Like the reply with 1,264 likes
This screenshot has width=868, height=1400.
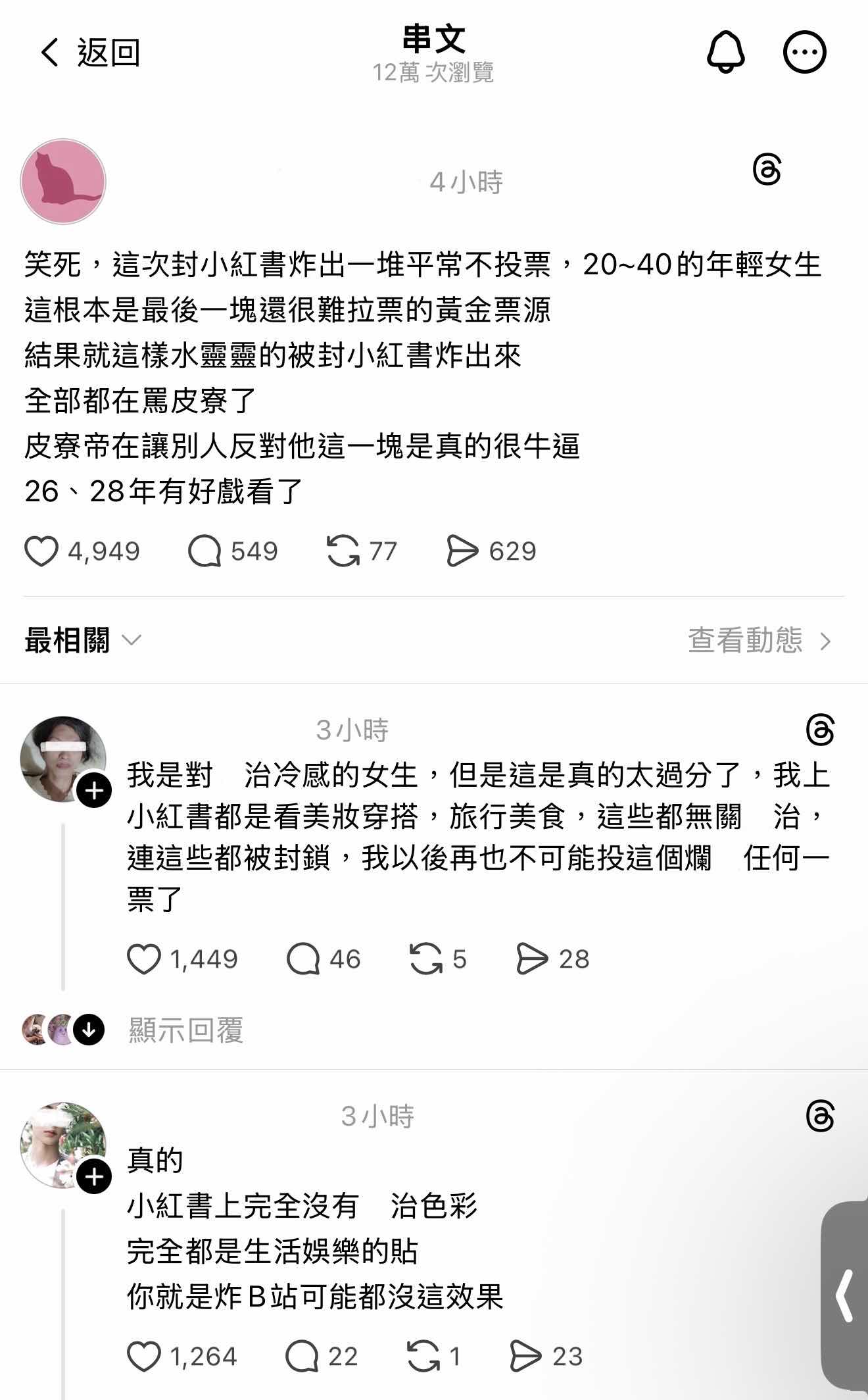pos(144,1357)
